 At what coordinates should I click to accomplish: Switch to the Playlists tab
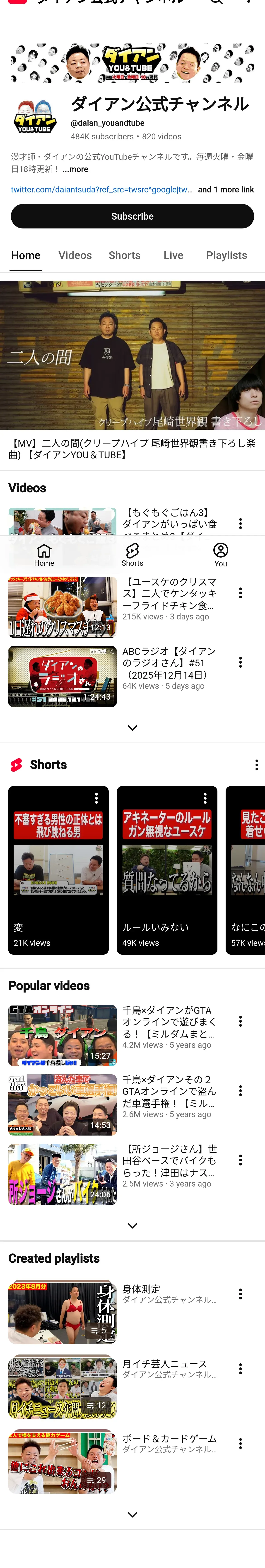tap(226, 256)
